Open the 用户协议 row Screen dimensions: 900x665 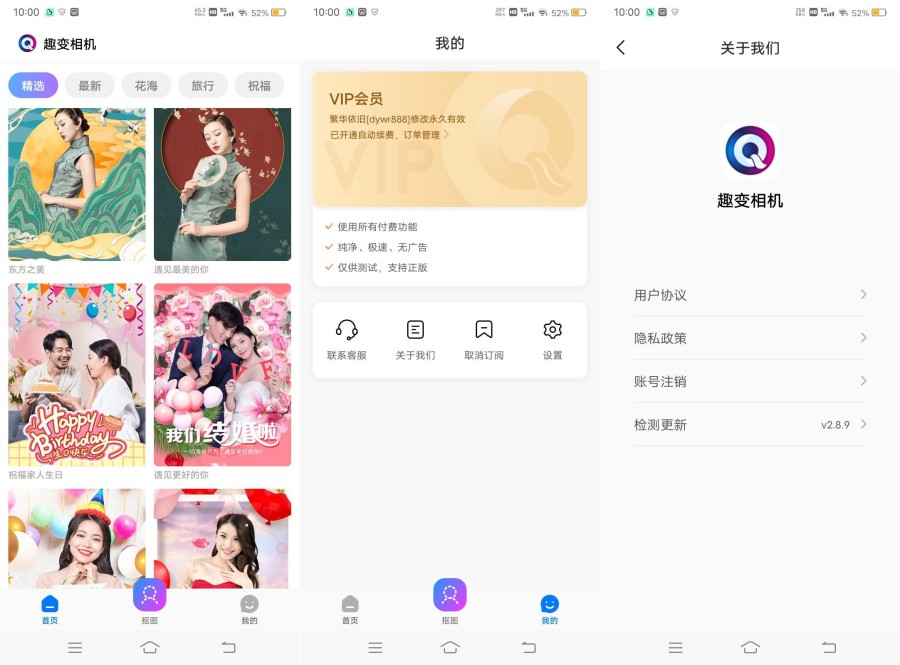click(x=750, y=295)
